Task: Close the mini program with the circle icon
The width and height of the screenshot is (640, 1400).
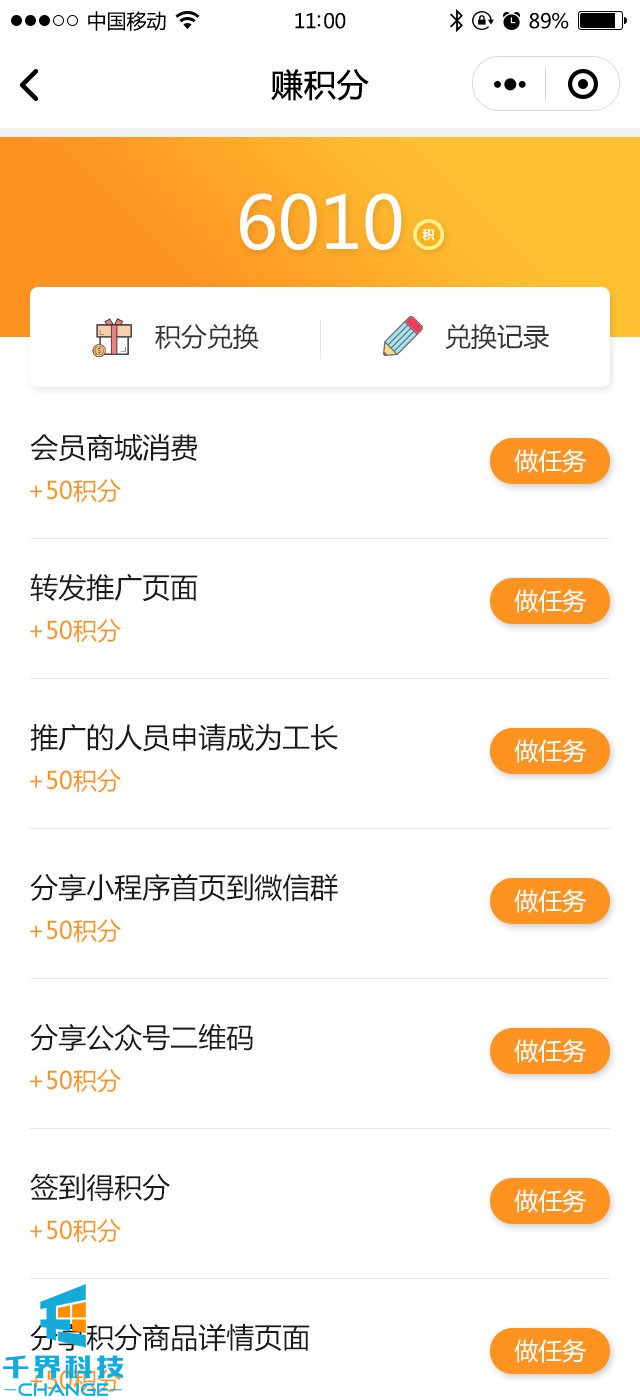Action: tap(583, 84)
